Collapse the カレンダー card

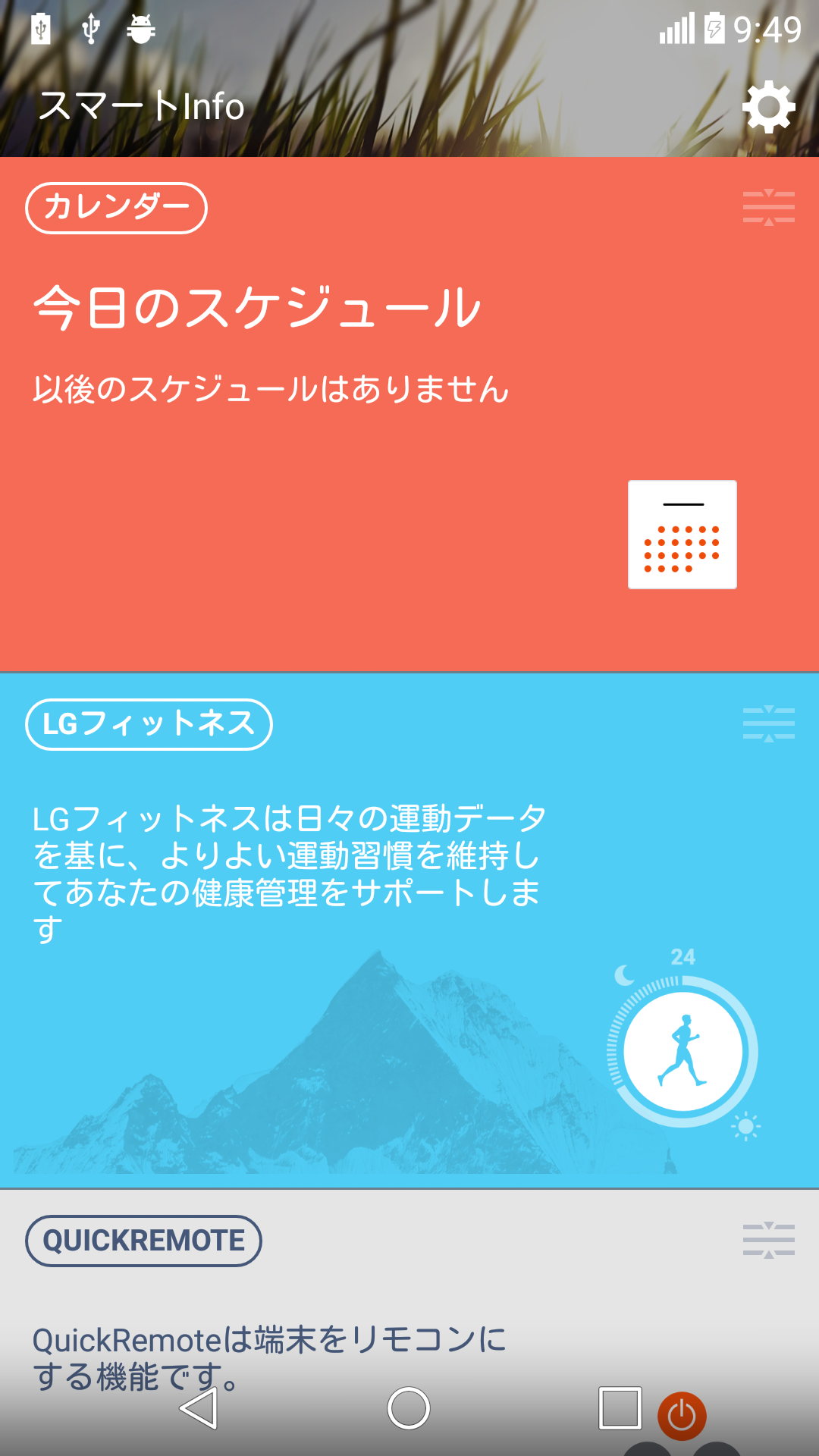click(x=768, y=207)
